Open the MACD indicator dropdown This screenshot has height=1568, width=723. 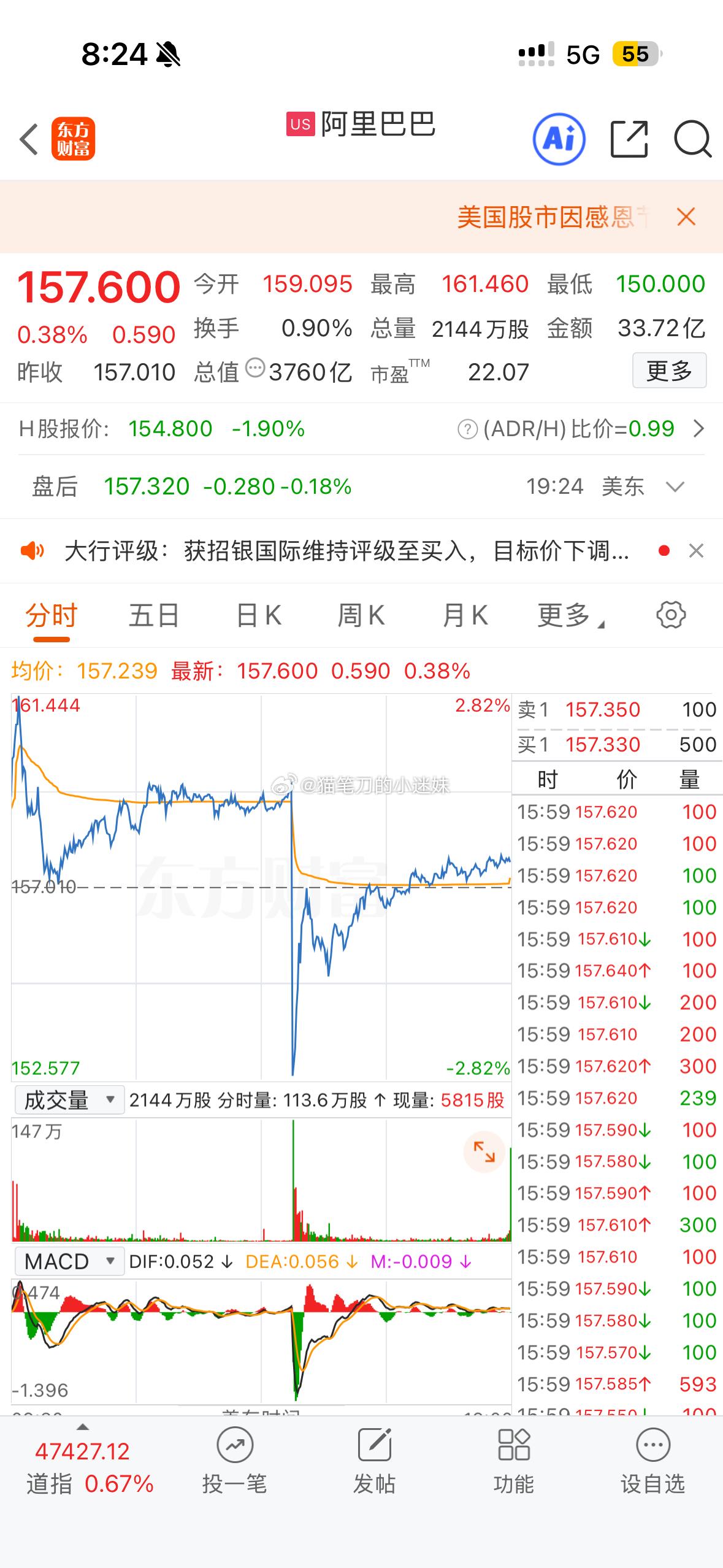coord(69,1261)
